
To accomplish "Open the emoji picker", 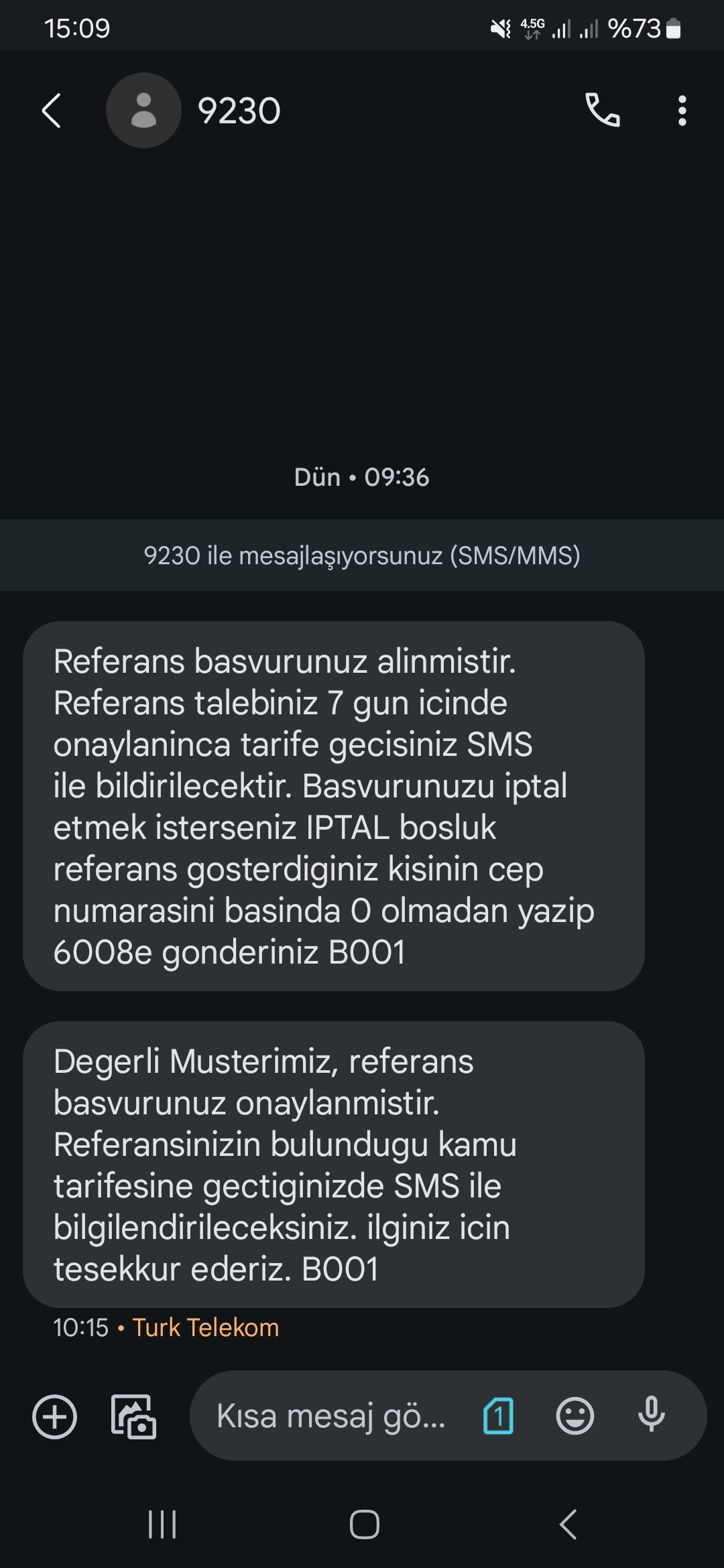I will (x=575, y=1416).
